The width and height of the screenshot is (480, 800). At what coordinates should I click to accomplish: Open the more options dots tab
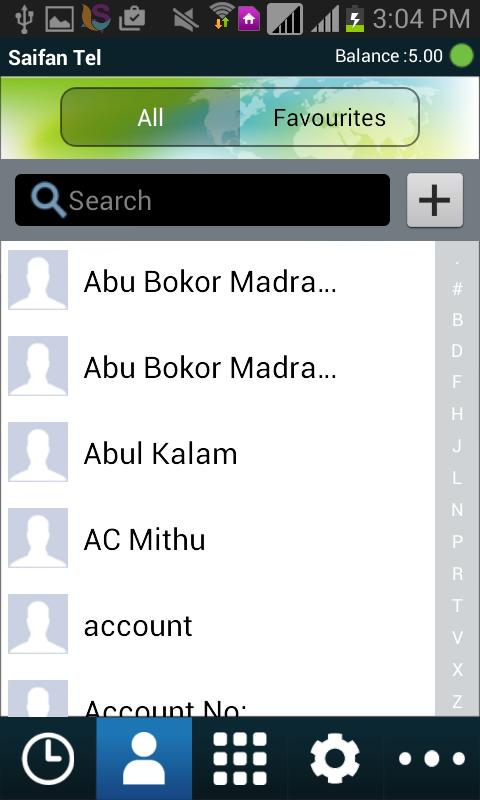pyautogui.click(x=432, y=758)
